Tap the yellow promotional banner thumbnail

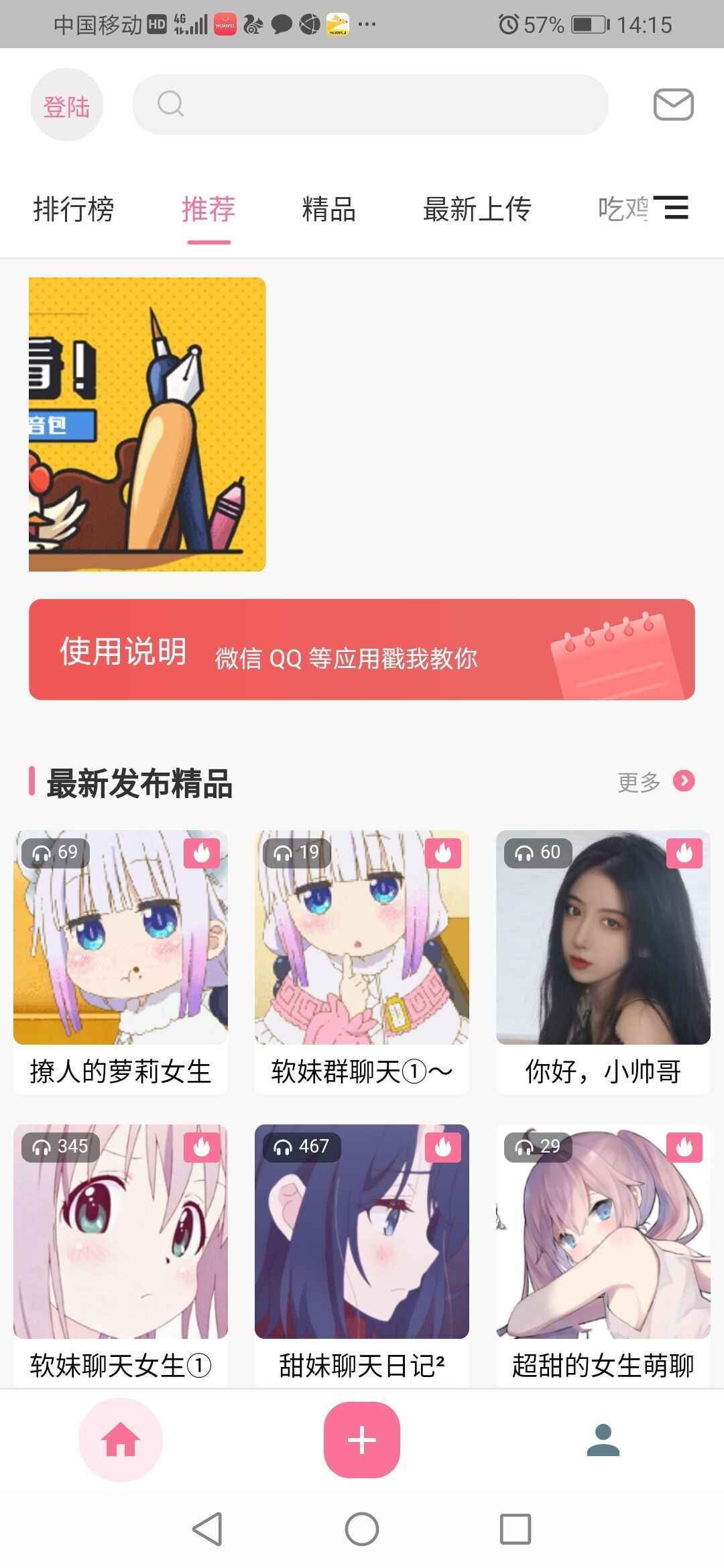point(147,423)
